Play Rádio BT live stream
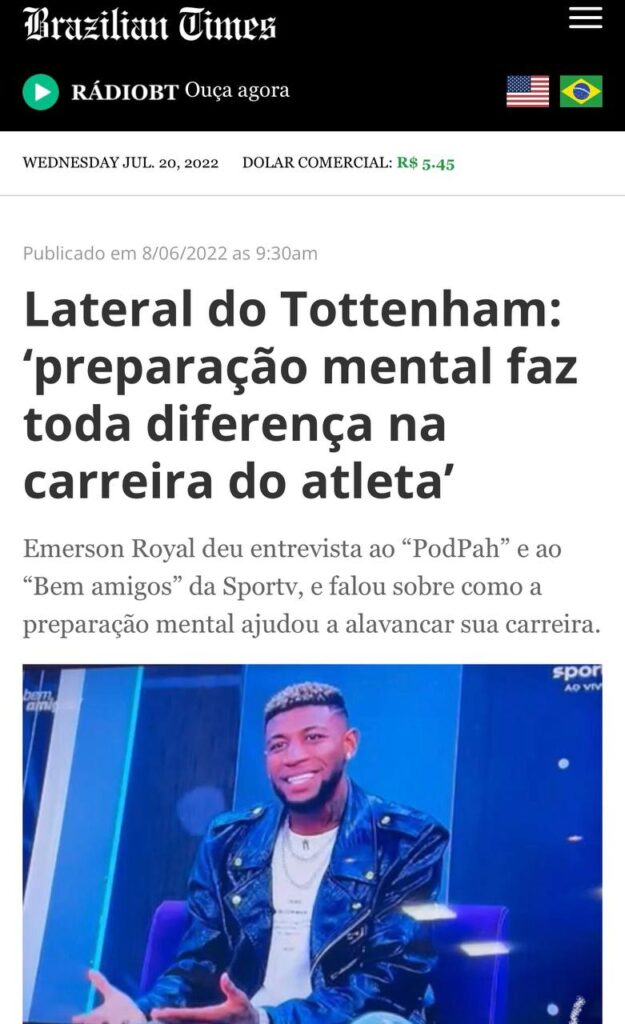The image size is (625, 1024). click(x=41, y=92)
